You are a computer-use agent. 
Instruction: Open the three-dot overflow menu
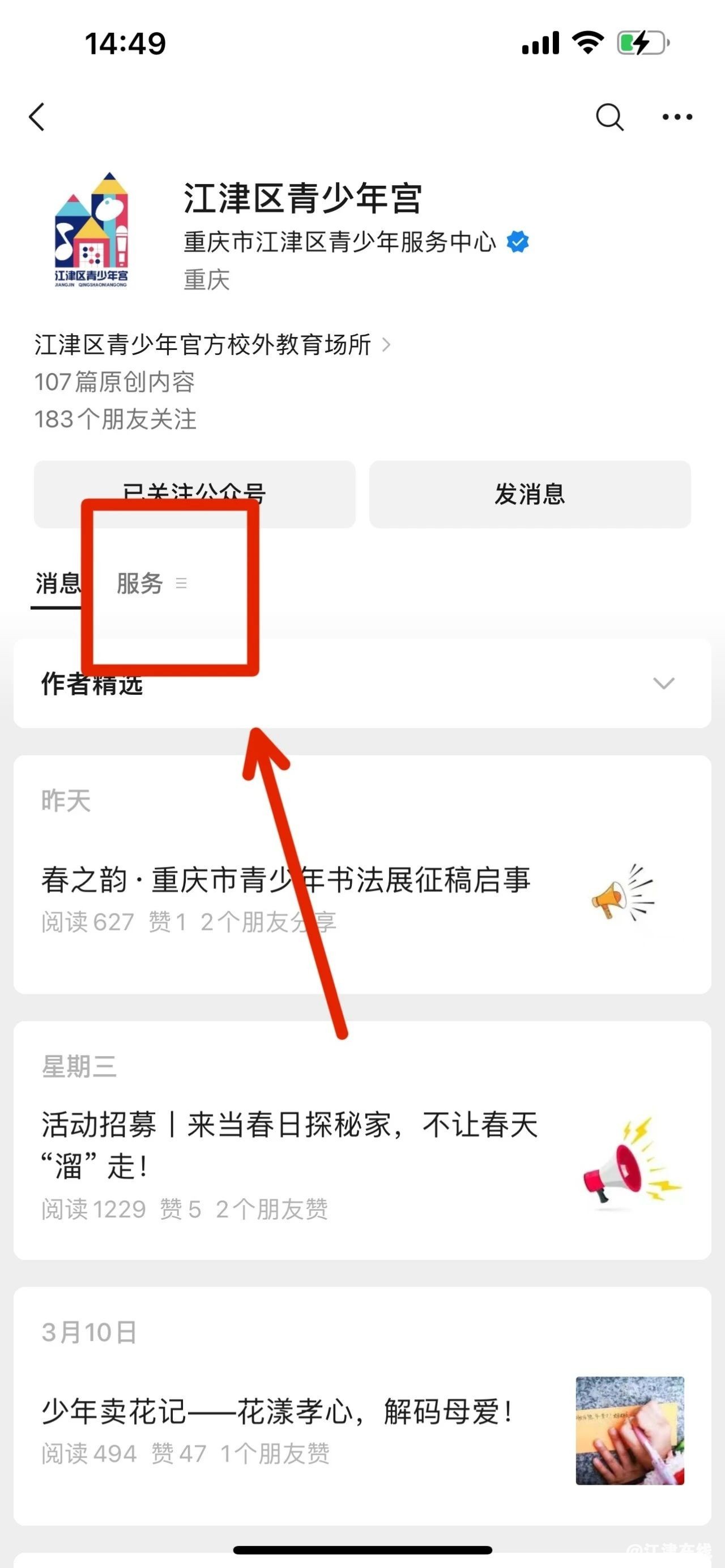(x=677, y=116)
